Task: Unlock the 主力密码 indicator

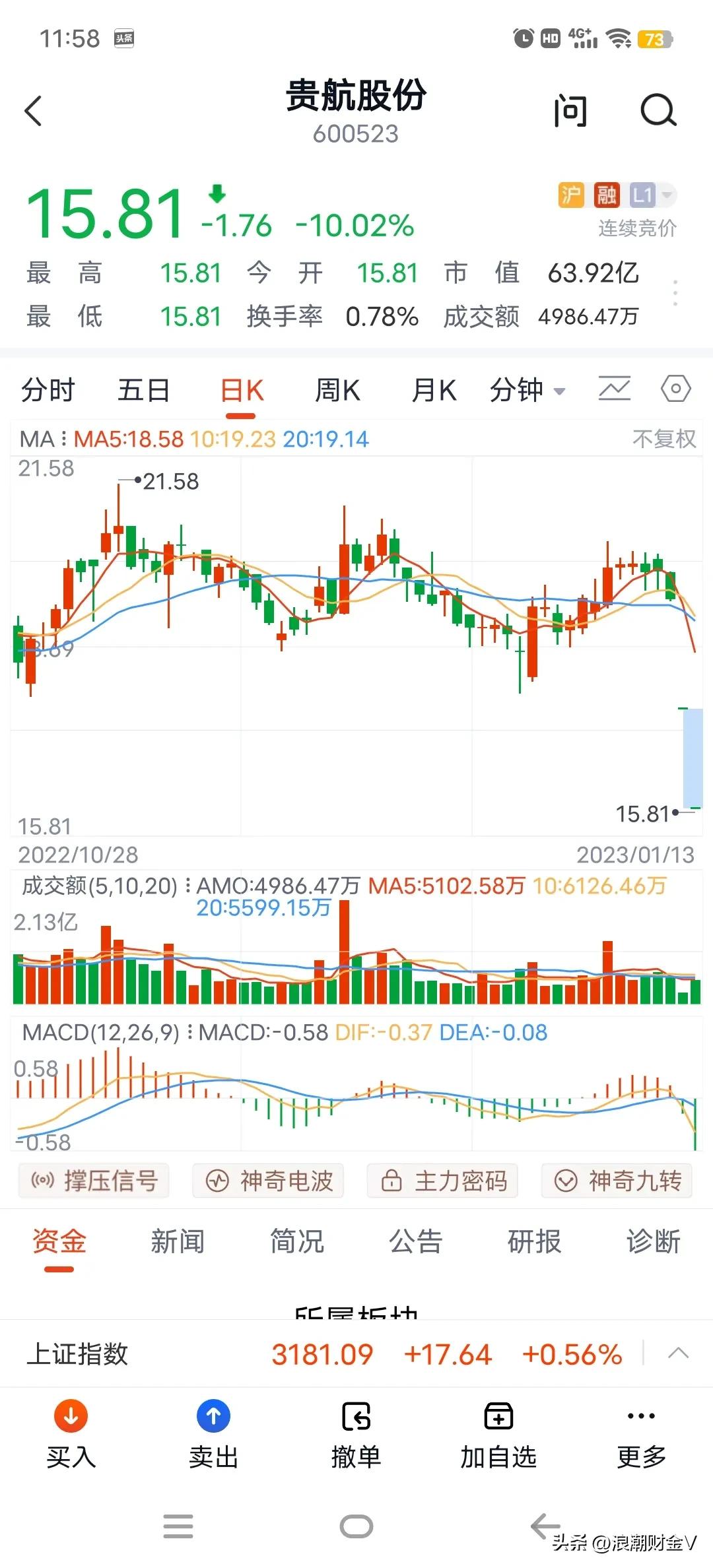Action: click(x=443, y=1181)
